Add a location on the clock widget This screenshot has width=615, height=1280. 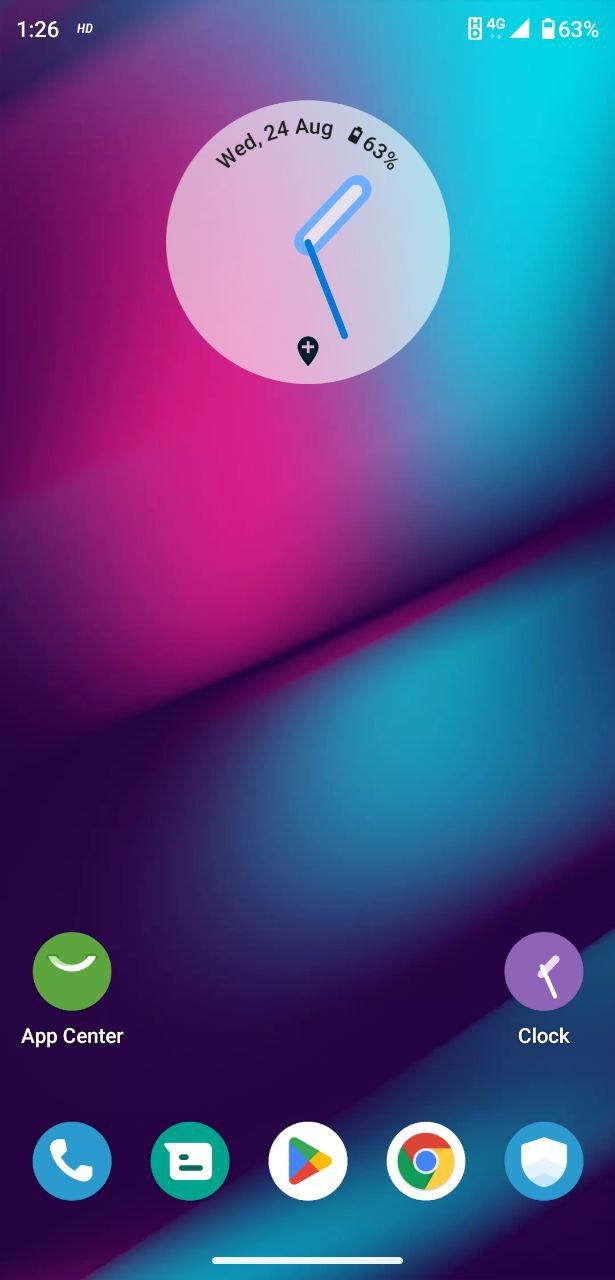(x=308, y=350)
